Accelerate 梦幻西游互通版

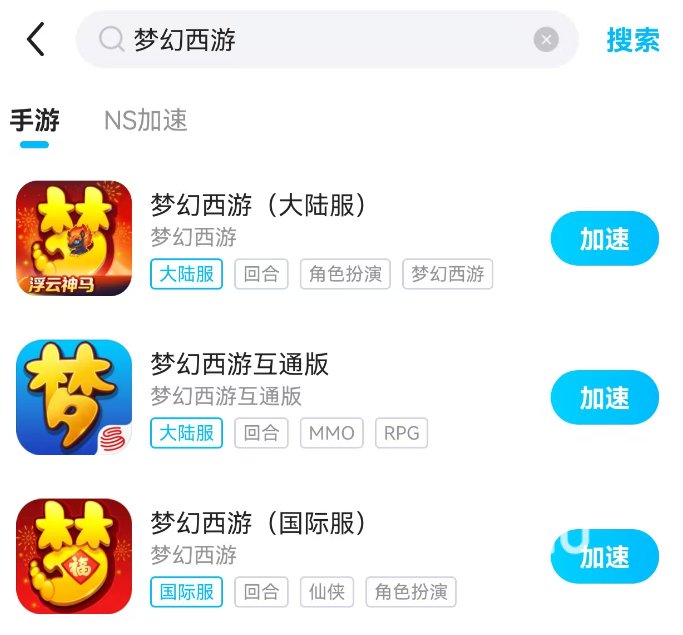click(604, 398)
